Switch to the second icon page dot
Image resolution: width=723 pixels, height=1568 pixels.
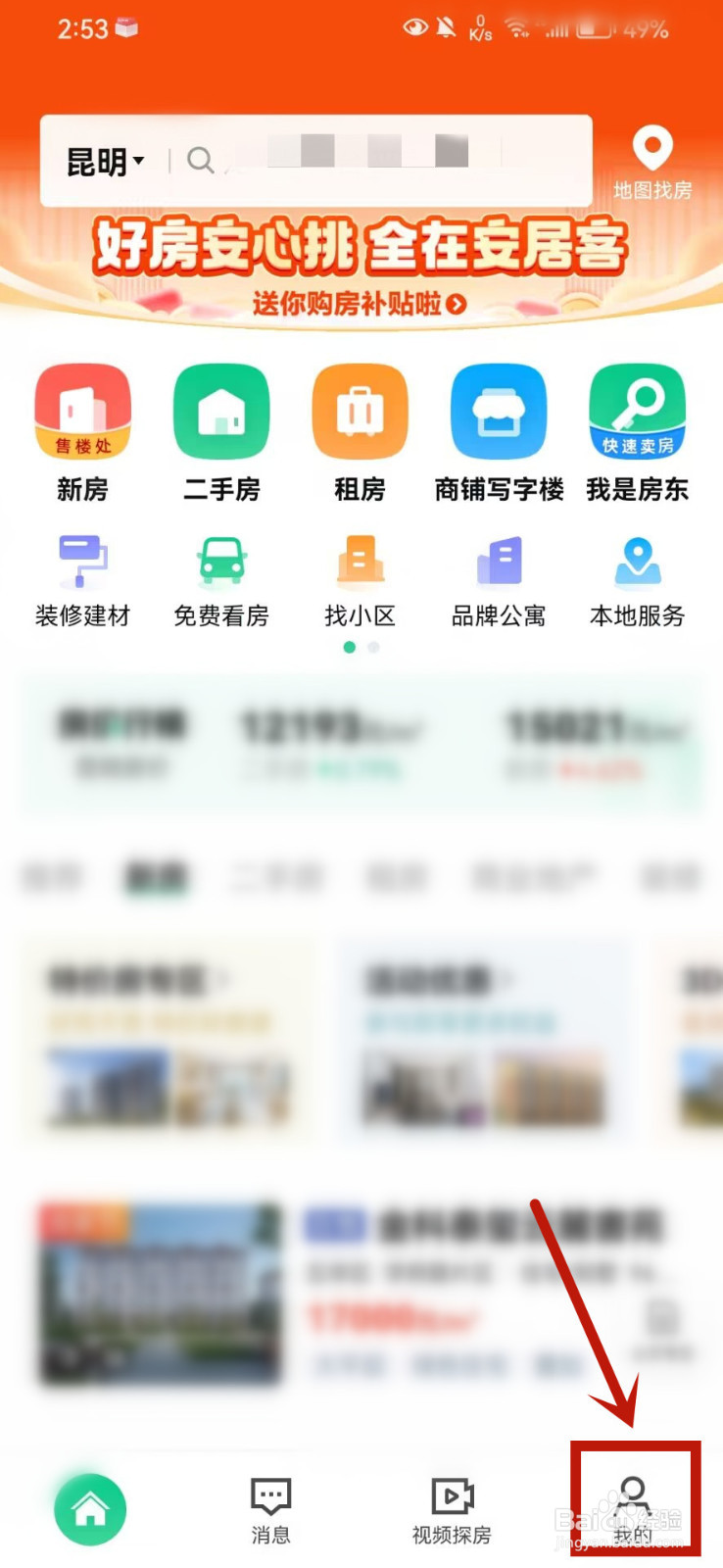pos(372,648)
